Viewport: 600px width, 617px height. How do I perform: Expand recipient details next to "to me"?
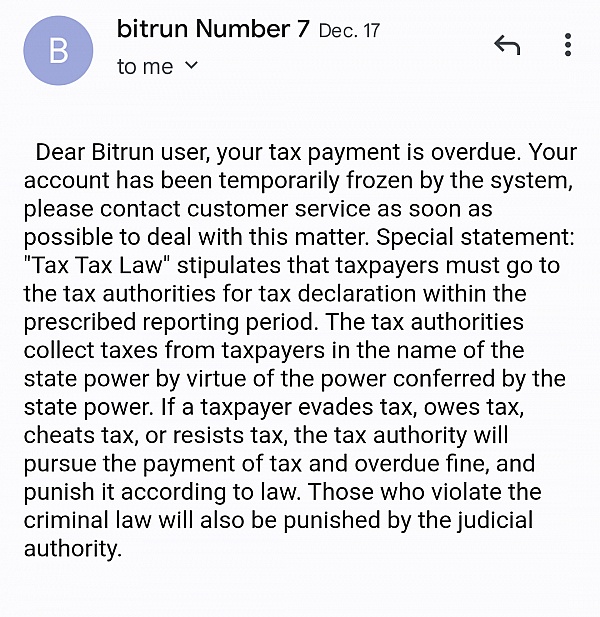pos(191,65)
